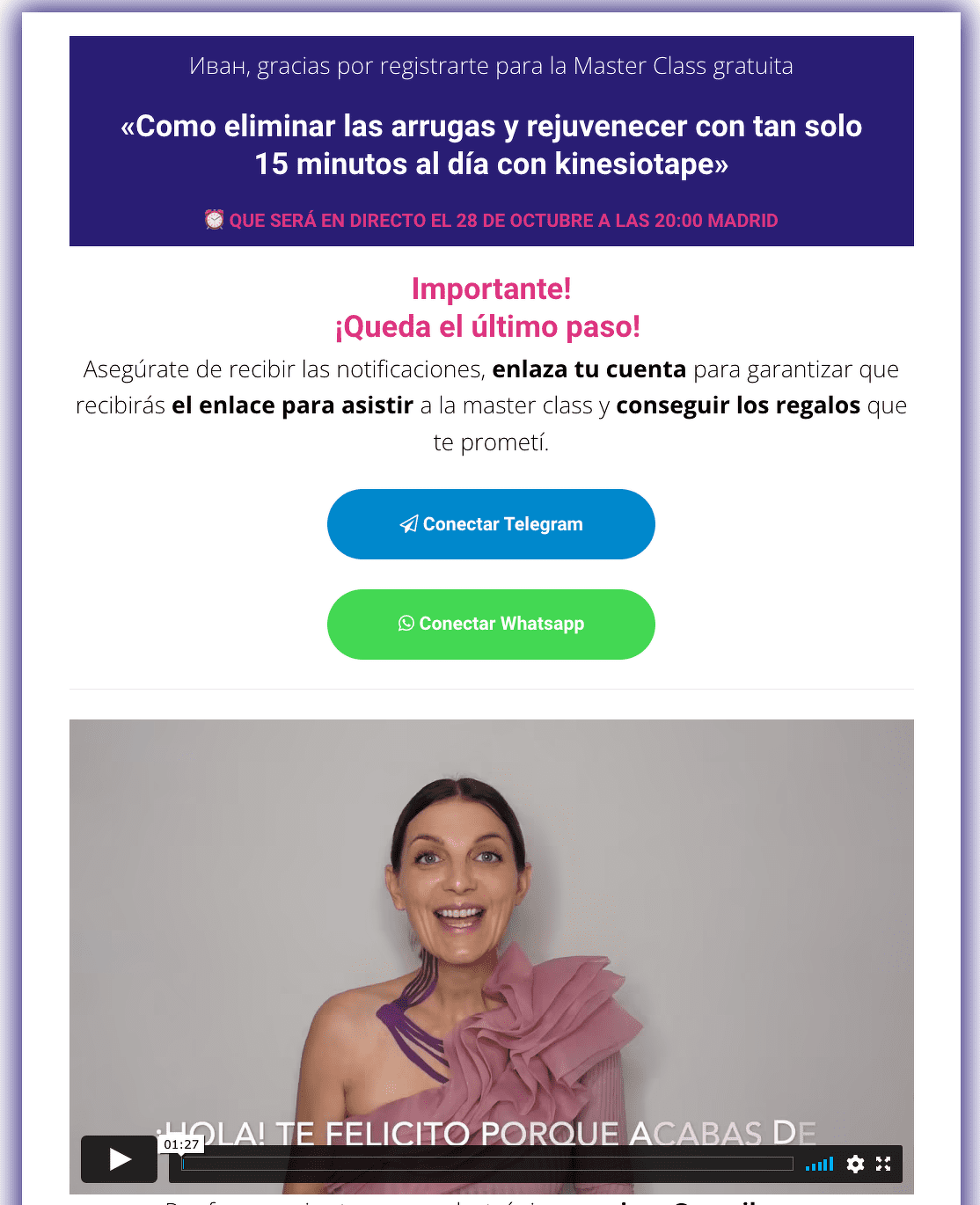Play the welcome video
Screen dimensions: 980x1205
[x=120, y=1159]
